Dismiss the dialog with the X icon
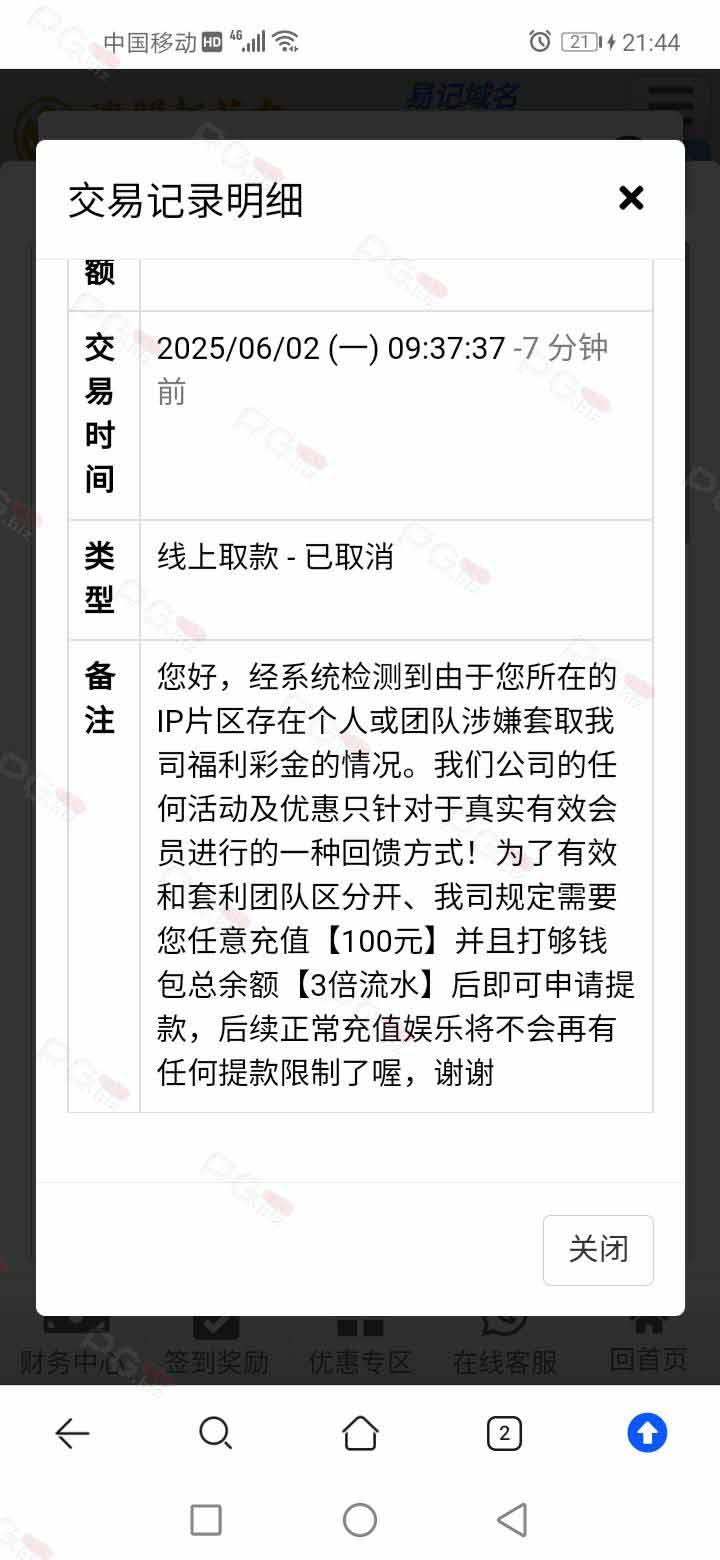Screen dimensions: 720x1560 click(x=631, y=198)
